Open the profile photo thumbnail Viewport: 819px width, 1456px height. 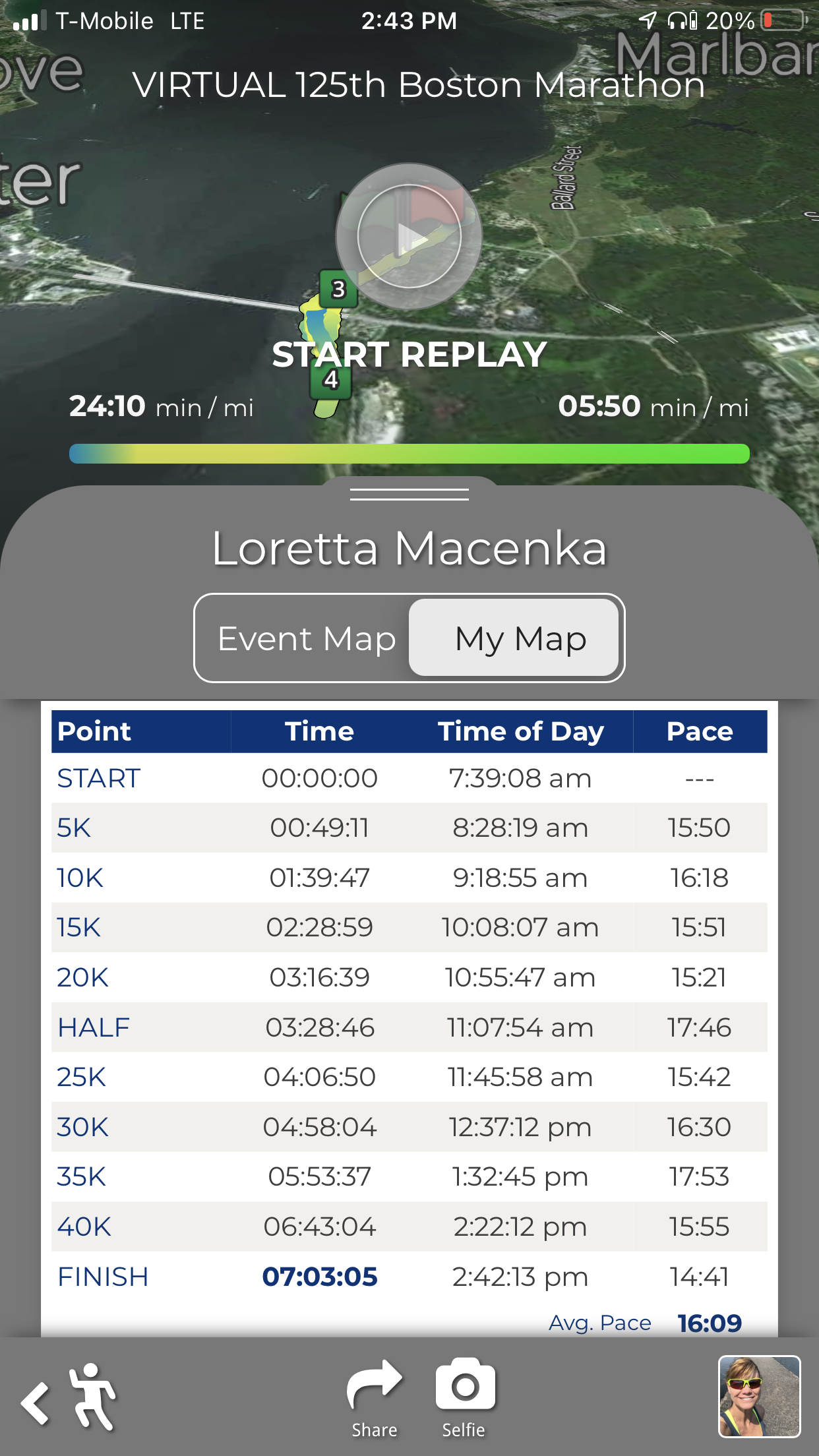click(759, 1397)
